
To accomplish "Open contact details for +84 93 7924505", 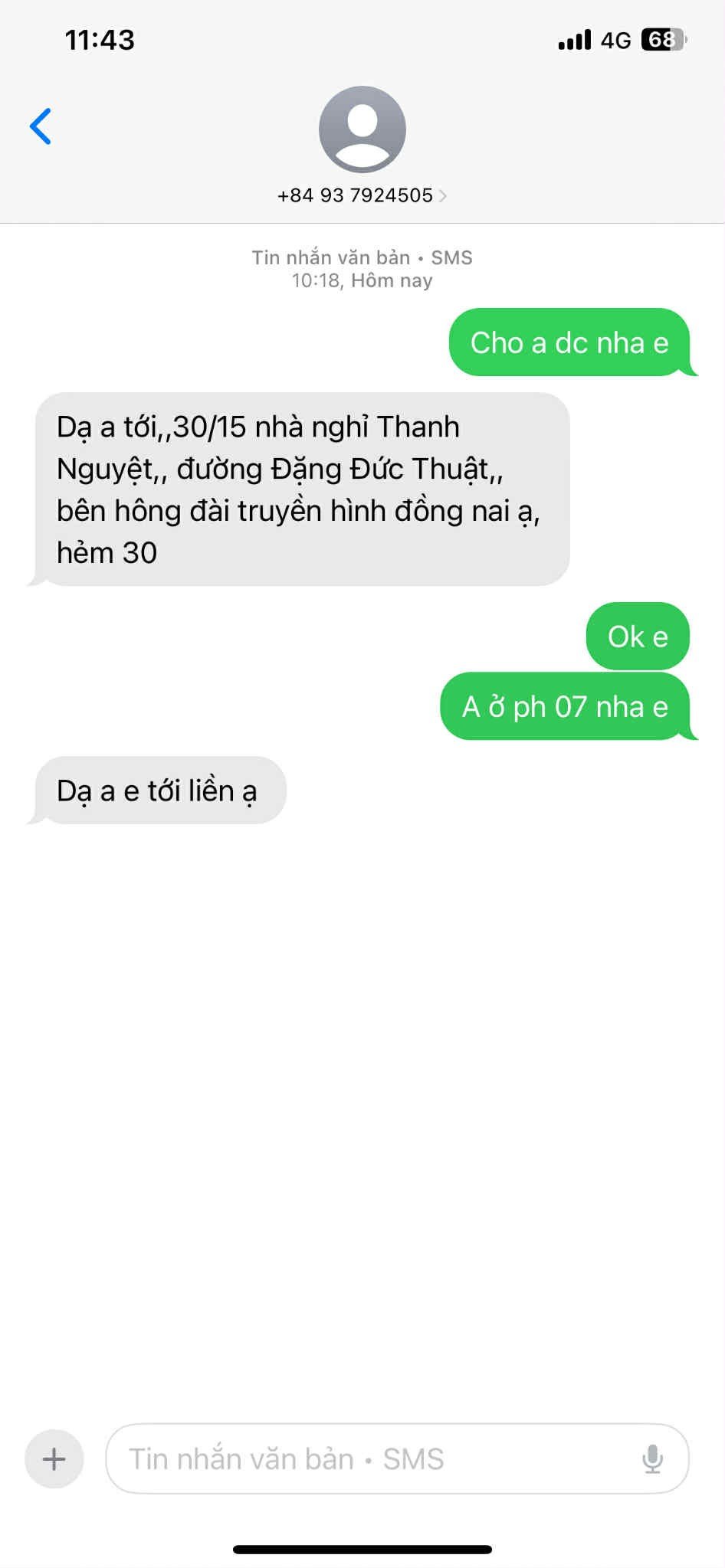I will click(x=362, y=195).
